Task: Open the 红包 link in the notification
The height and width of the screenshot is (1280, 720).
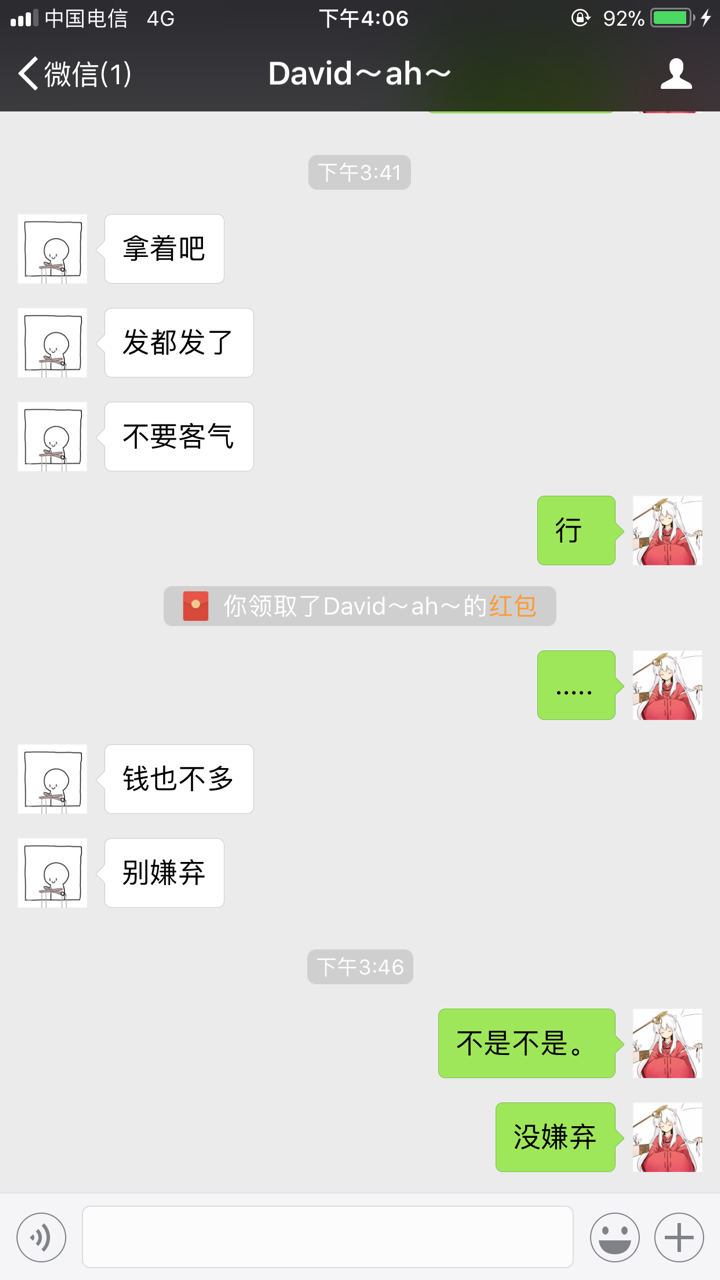Action: 525,605
